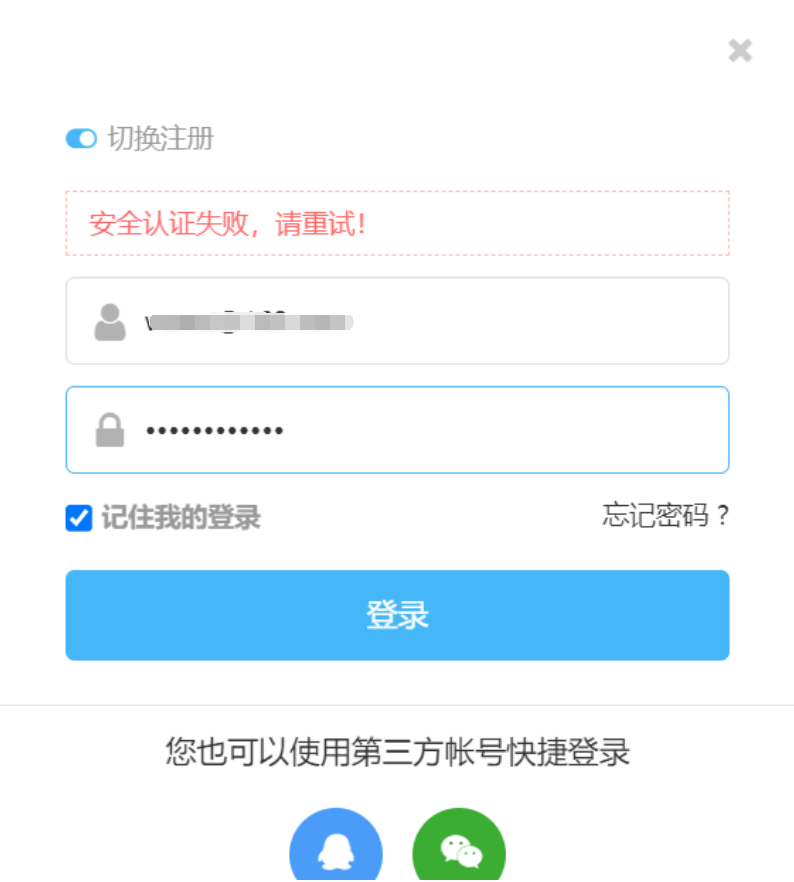Retry login via the blue 登录 button
Viewport: 794px width, 882px height.
pos(397,615)
